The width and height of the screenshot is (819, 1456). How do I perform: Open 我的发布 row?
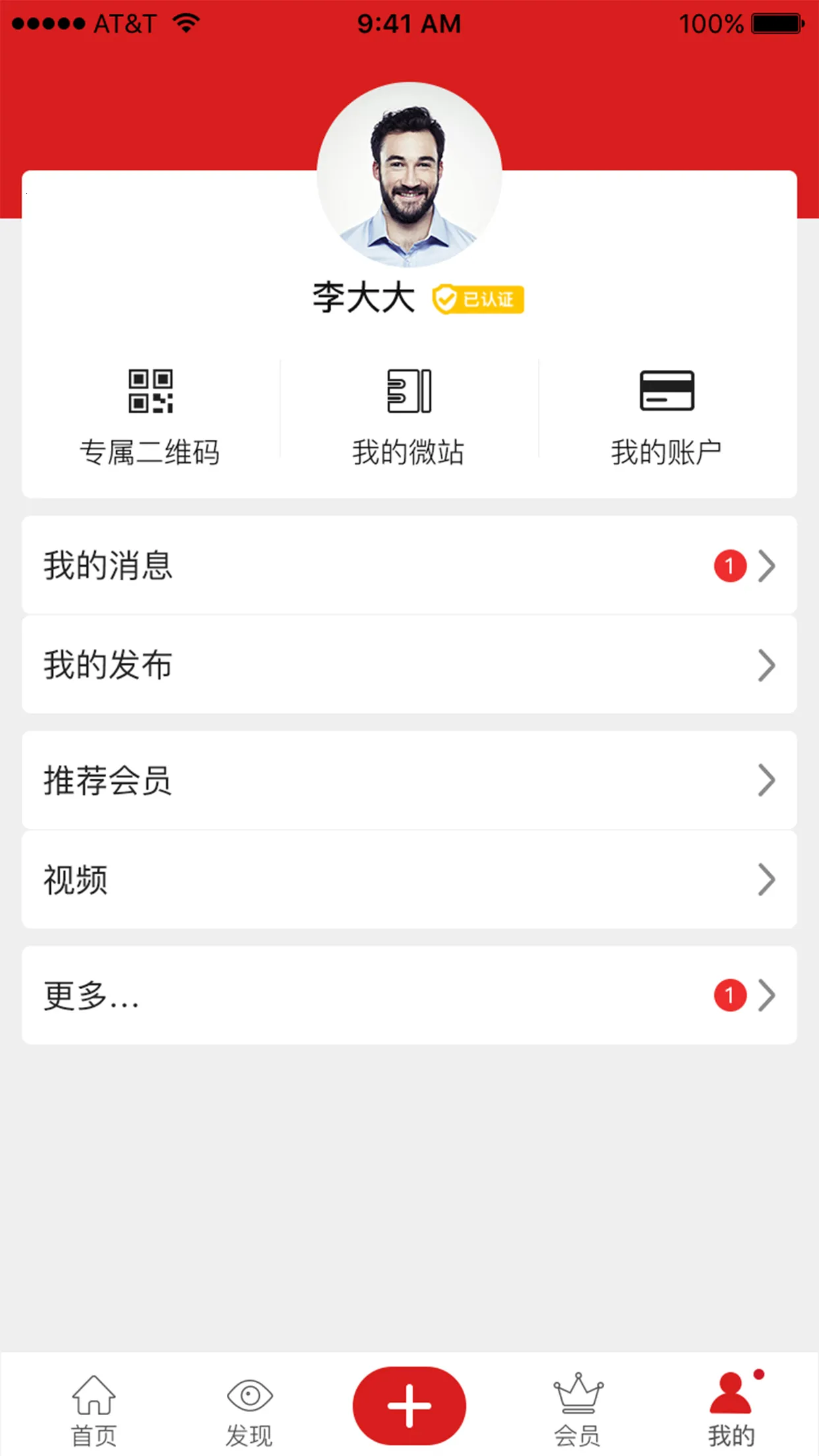coord(409,665)
